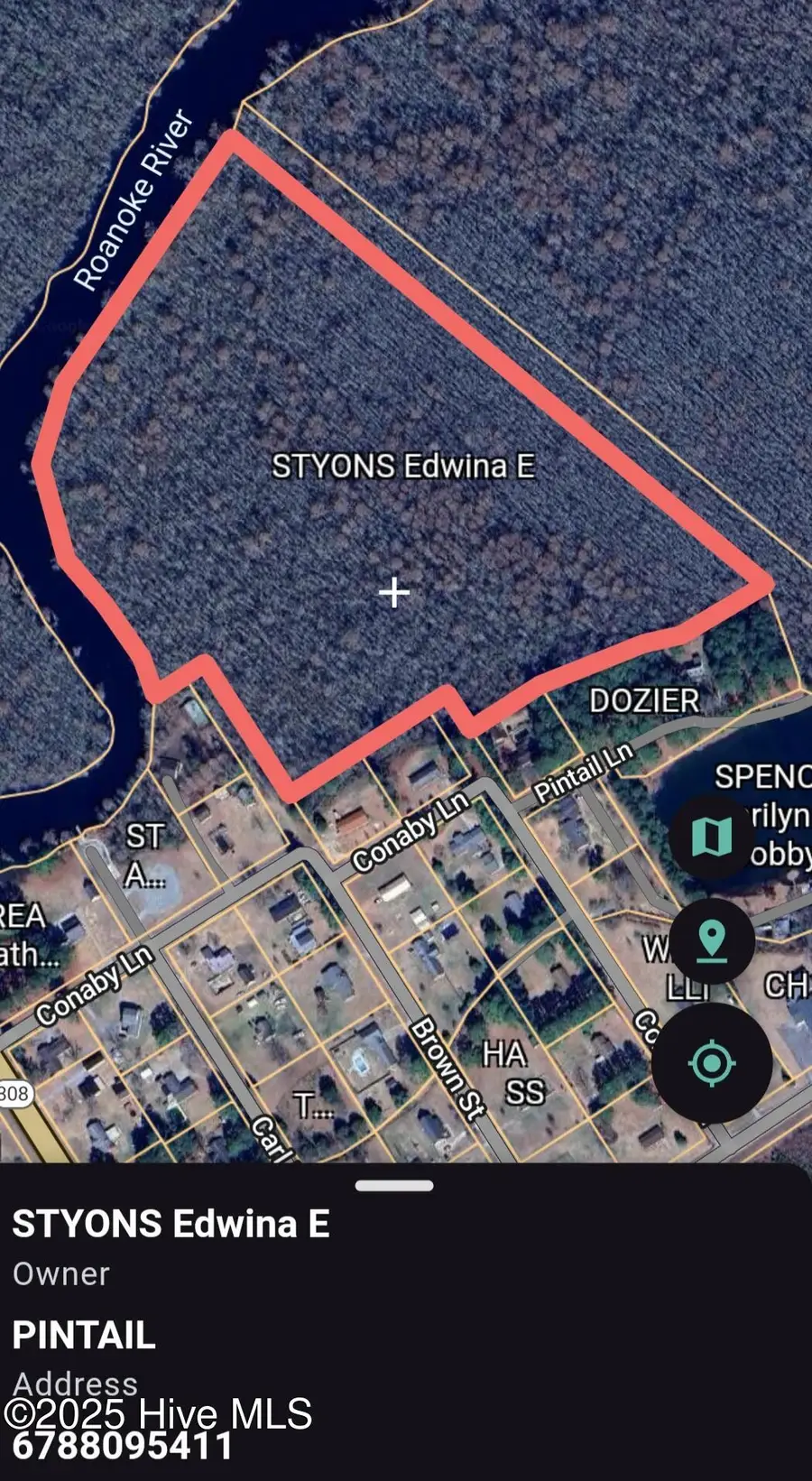Tap the PINTAIL address entry

coord(82,1336)
